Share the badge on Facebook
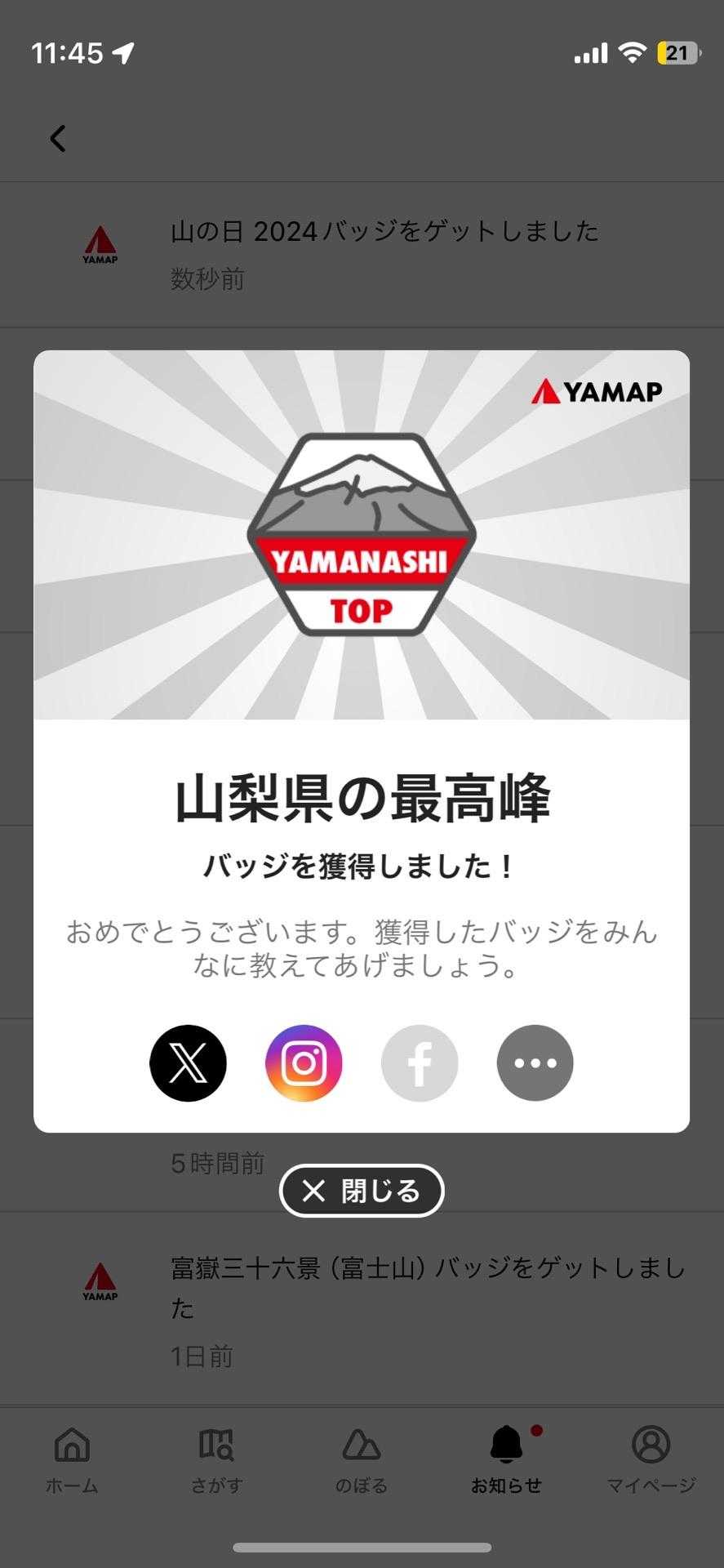Screen dimensions: 724x1568 click(420, 1062)
